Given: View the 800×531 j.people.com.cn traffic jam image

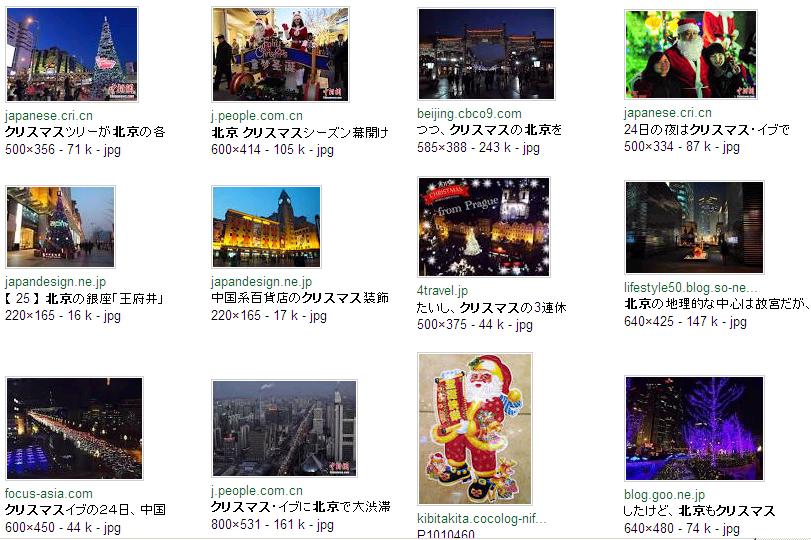Looking at the screenshot, I should (284, 428).
